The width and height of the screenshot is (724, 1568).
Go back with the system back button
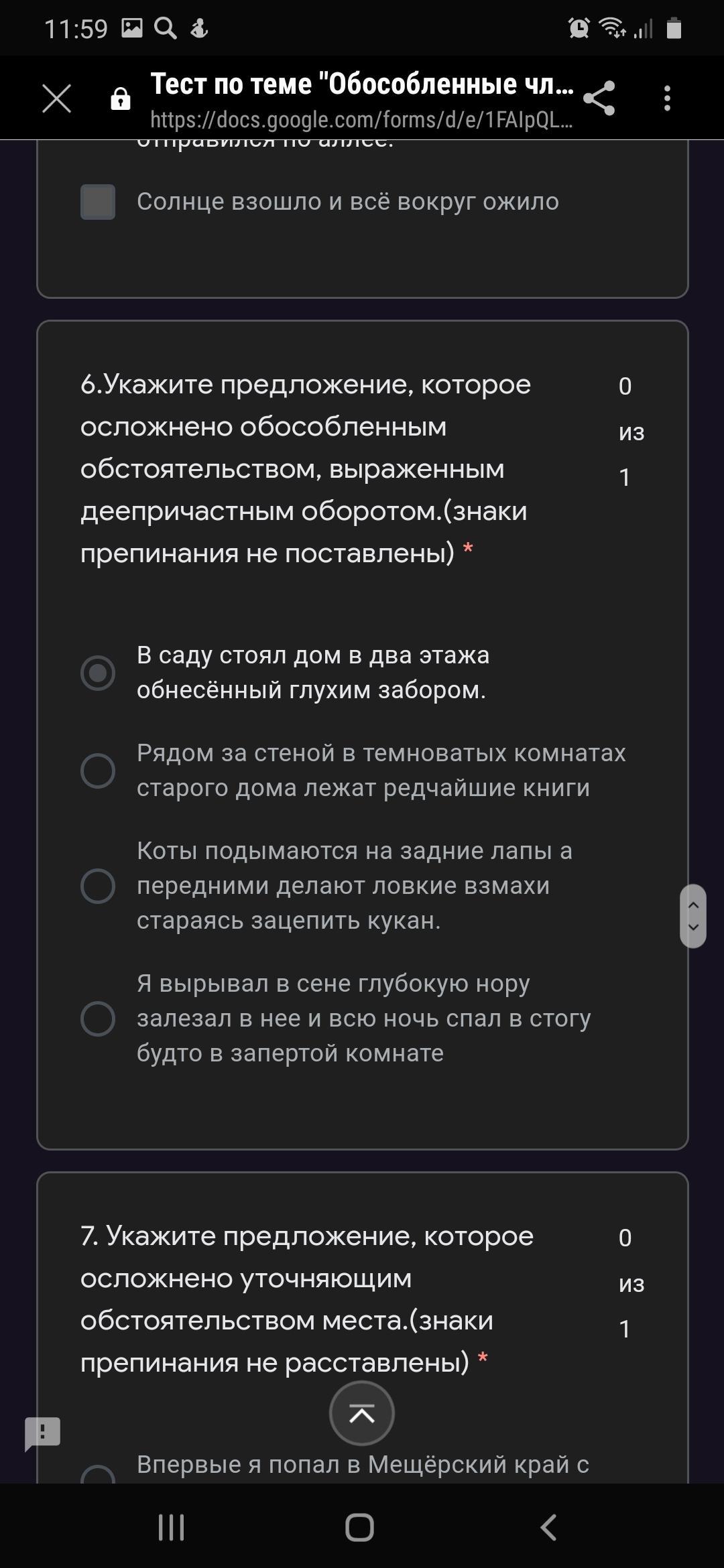(548, 1528)
